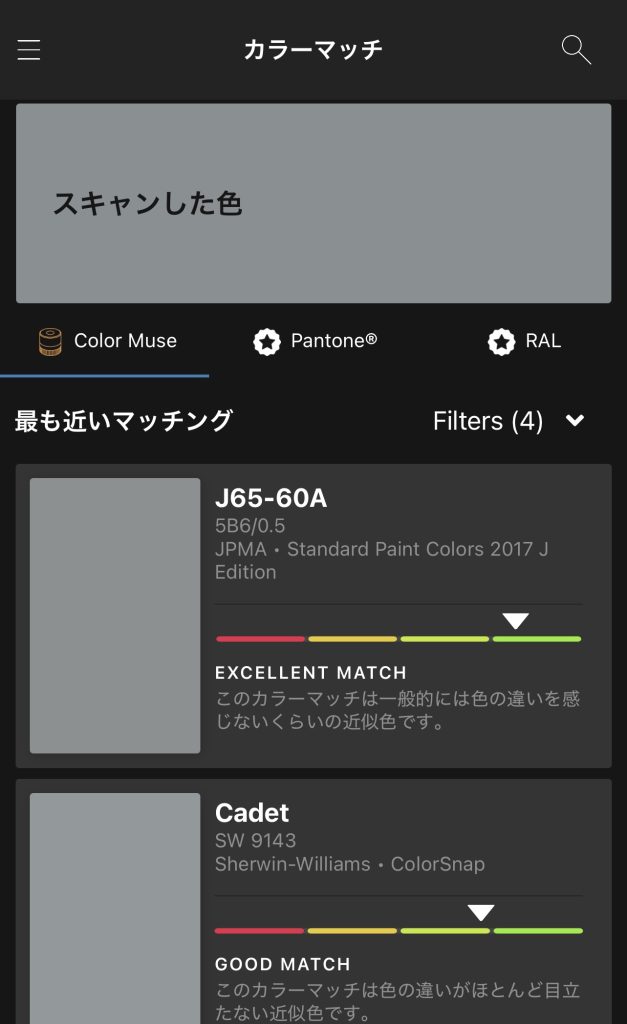Switch to the Color Muse tab
This screenshot has height=1024, width=627.
point(107,341)
